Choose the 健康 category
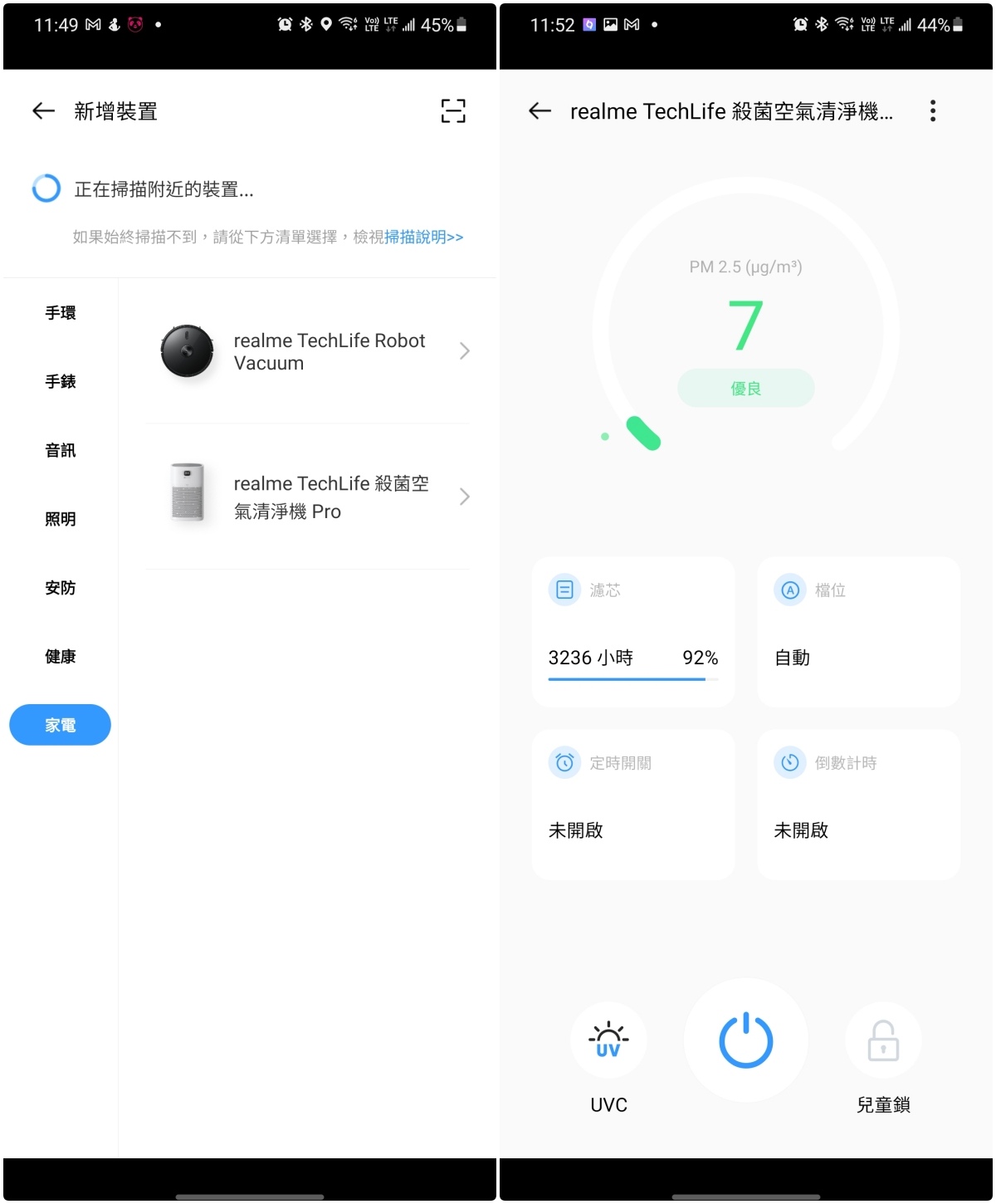The width and height of the screenshot is (996, 1204). 61,657
